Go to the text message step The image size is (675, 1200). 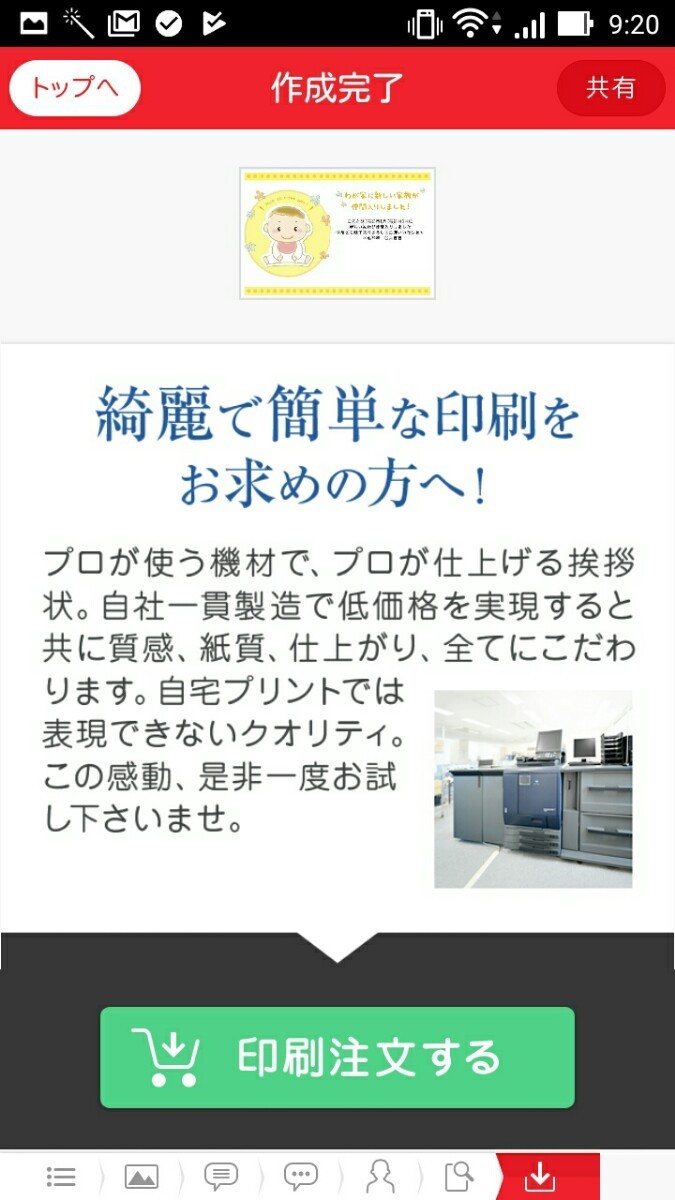click(x=220, y=1177)
